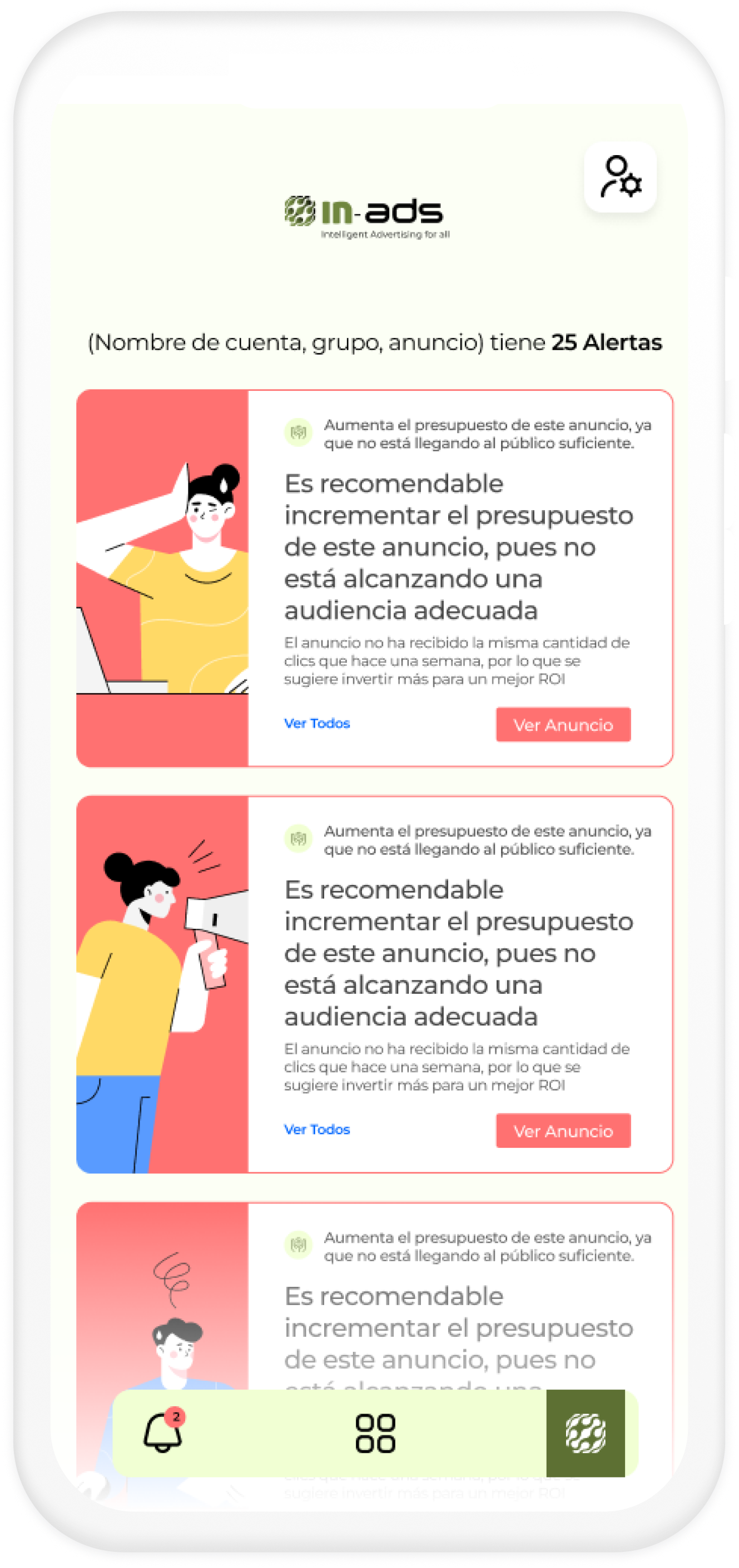The height and width of the screenshot is (1568, 739).
Task: Open Ver Todos on the megaphone alert card
Action: [x=316, y=1129]
